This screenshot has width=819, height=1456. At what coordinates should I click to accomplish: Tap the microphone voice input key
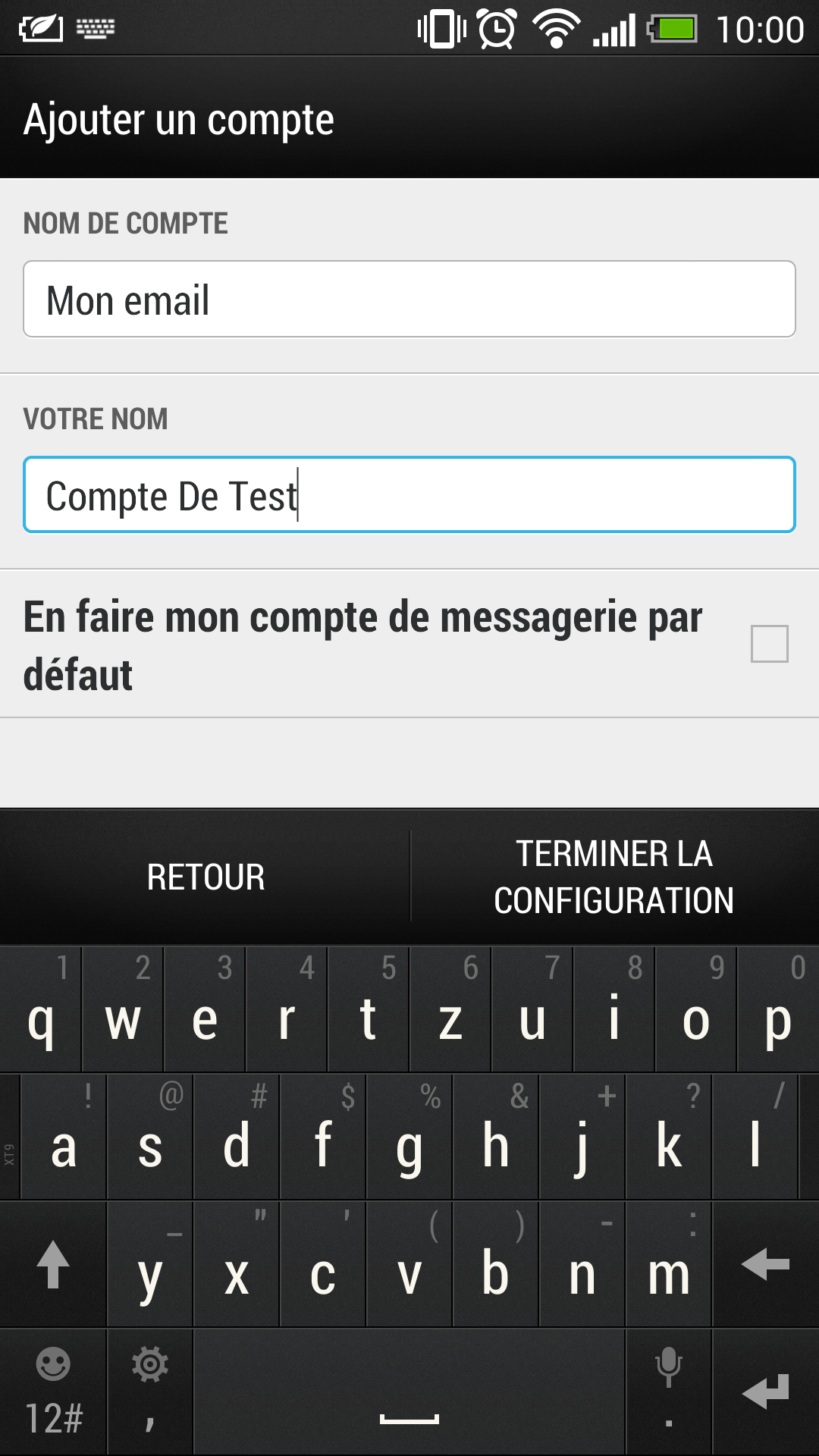point(669,1392)
